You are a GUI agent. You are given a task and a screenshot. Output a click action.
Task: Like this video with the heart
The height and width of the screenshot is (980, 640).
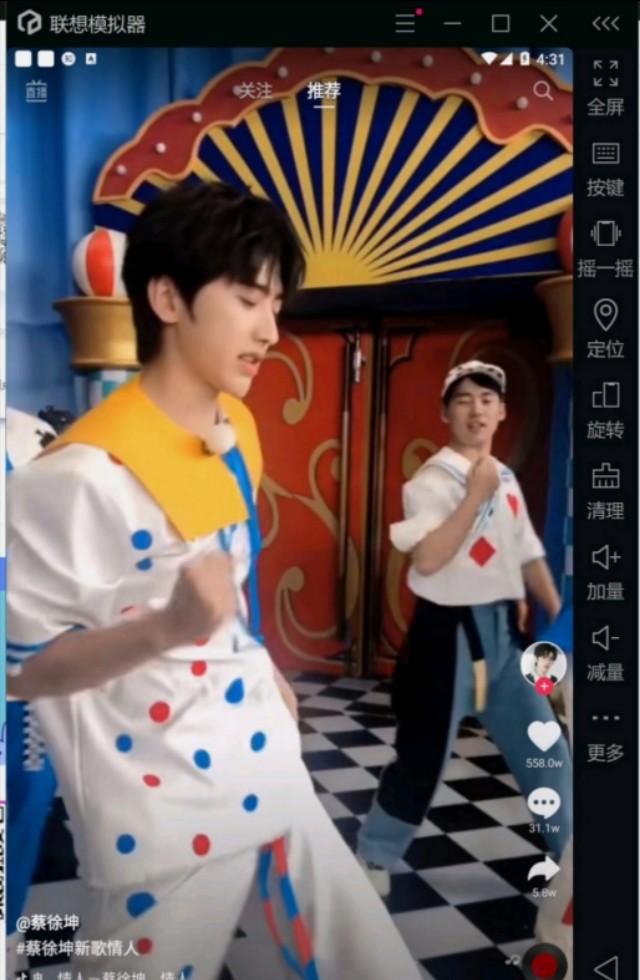[x=544, y=737]
